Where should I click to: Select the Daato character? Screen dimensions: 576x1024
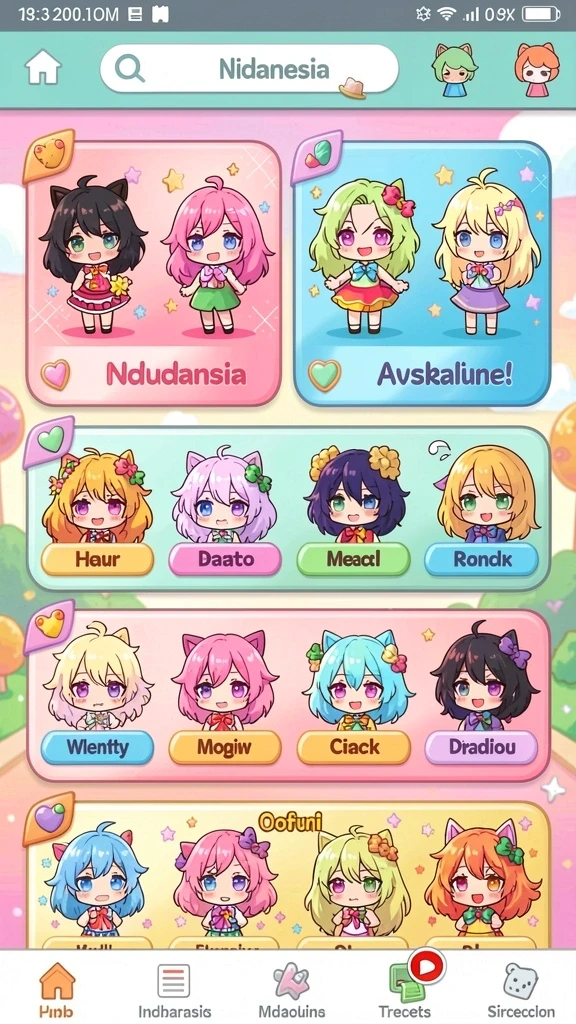tap(225, 559)
